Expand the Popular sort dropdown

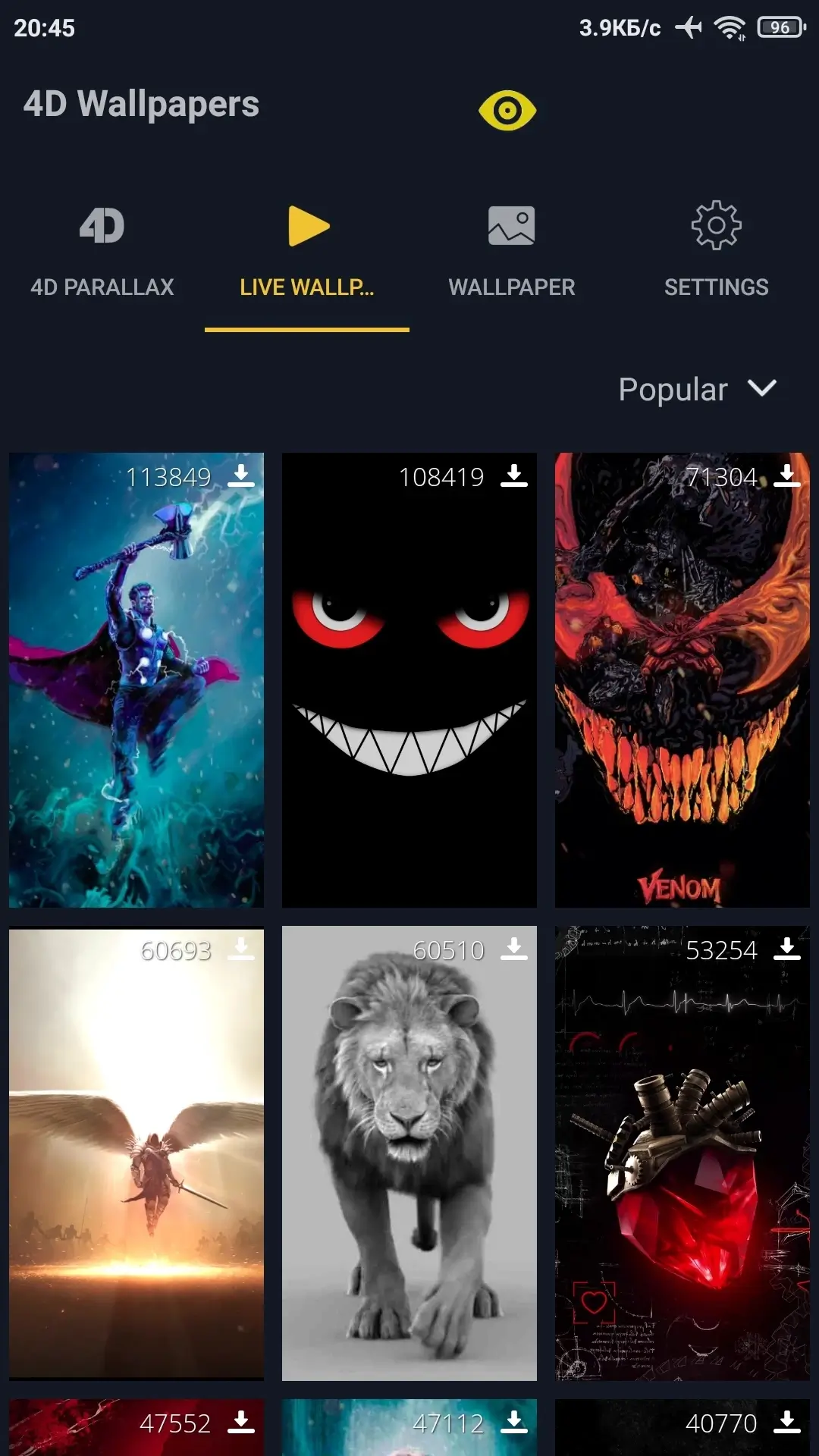click(x=698, y=389)
